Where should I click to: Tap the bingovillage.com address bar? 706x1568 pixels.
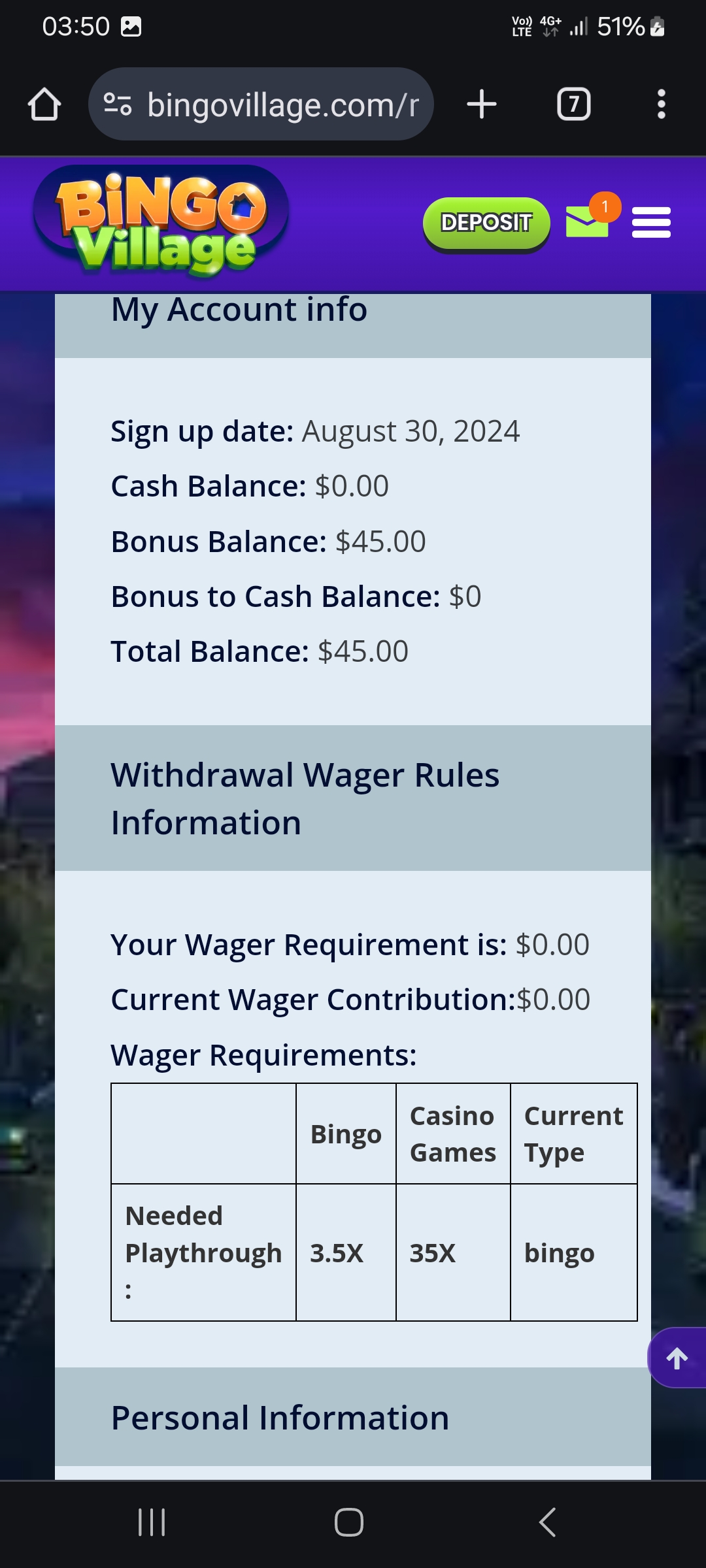point(261,105)
